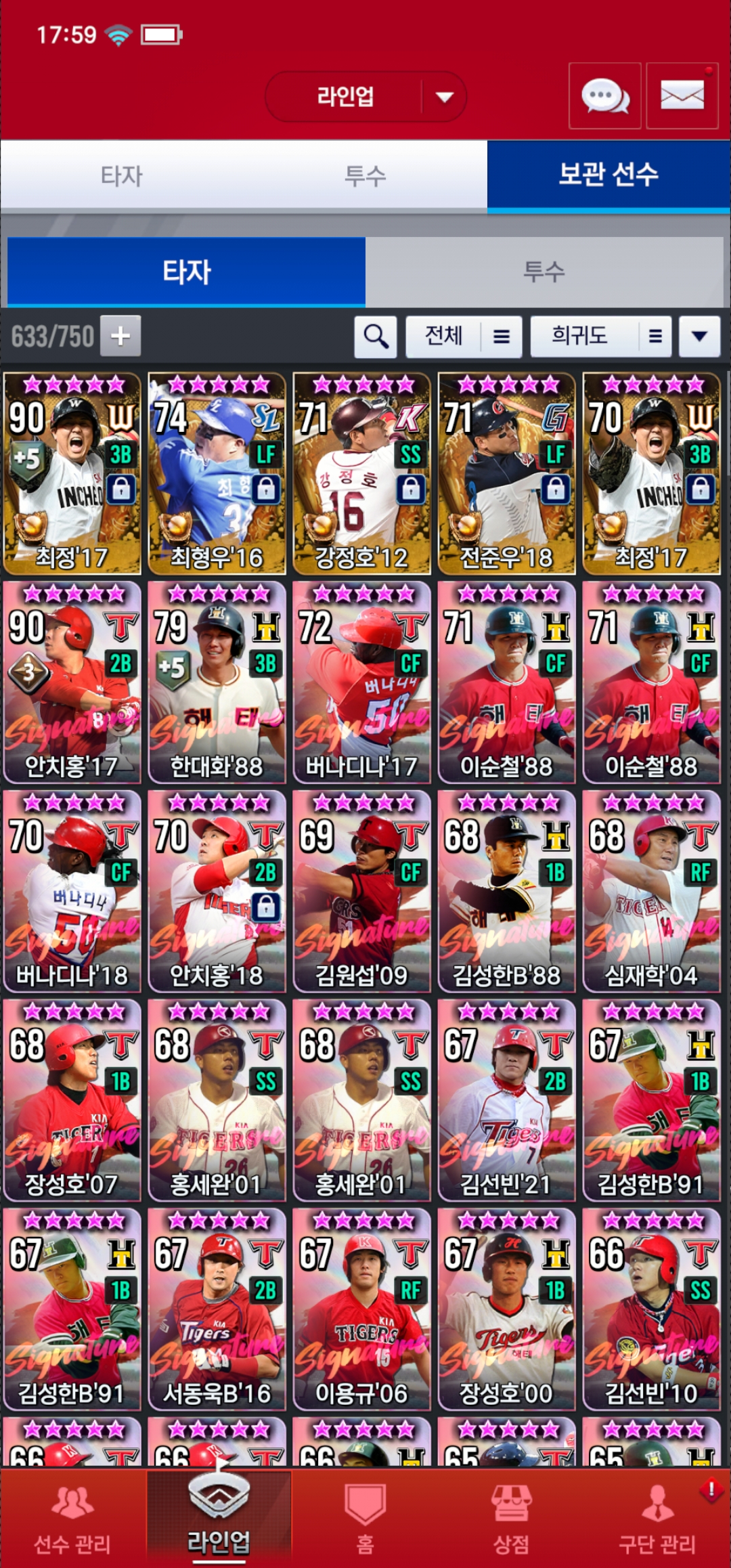
Task: Tap the plus button beside 633/750
Action: [120, 336]
